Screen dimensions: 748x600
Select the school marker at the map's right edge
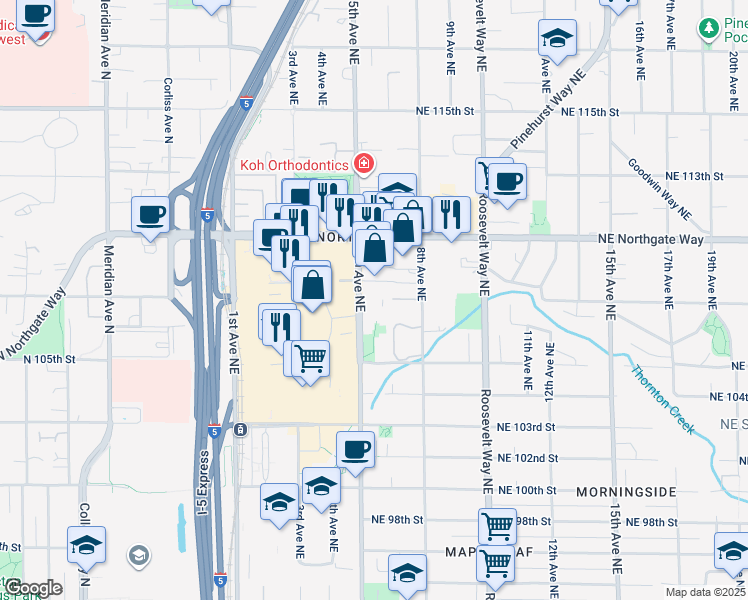point(733,551)
